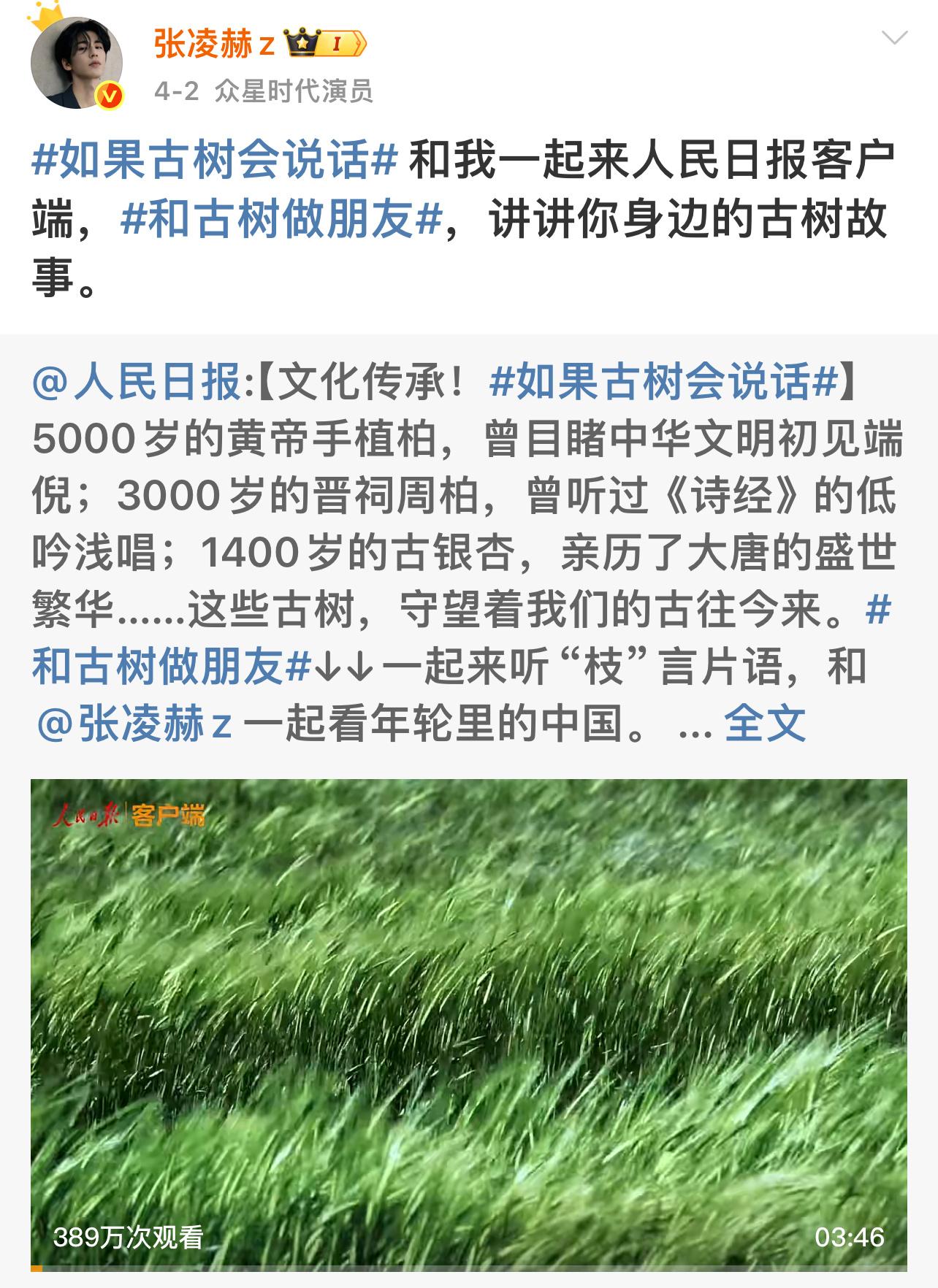Open #和古树做朋友# hashtag in the repost

coord(172,667)
